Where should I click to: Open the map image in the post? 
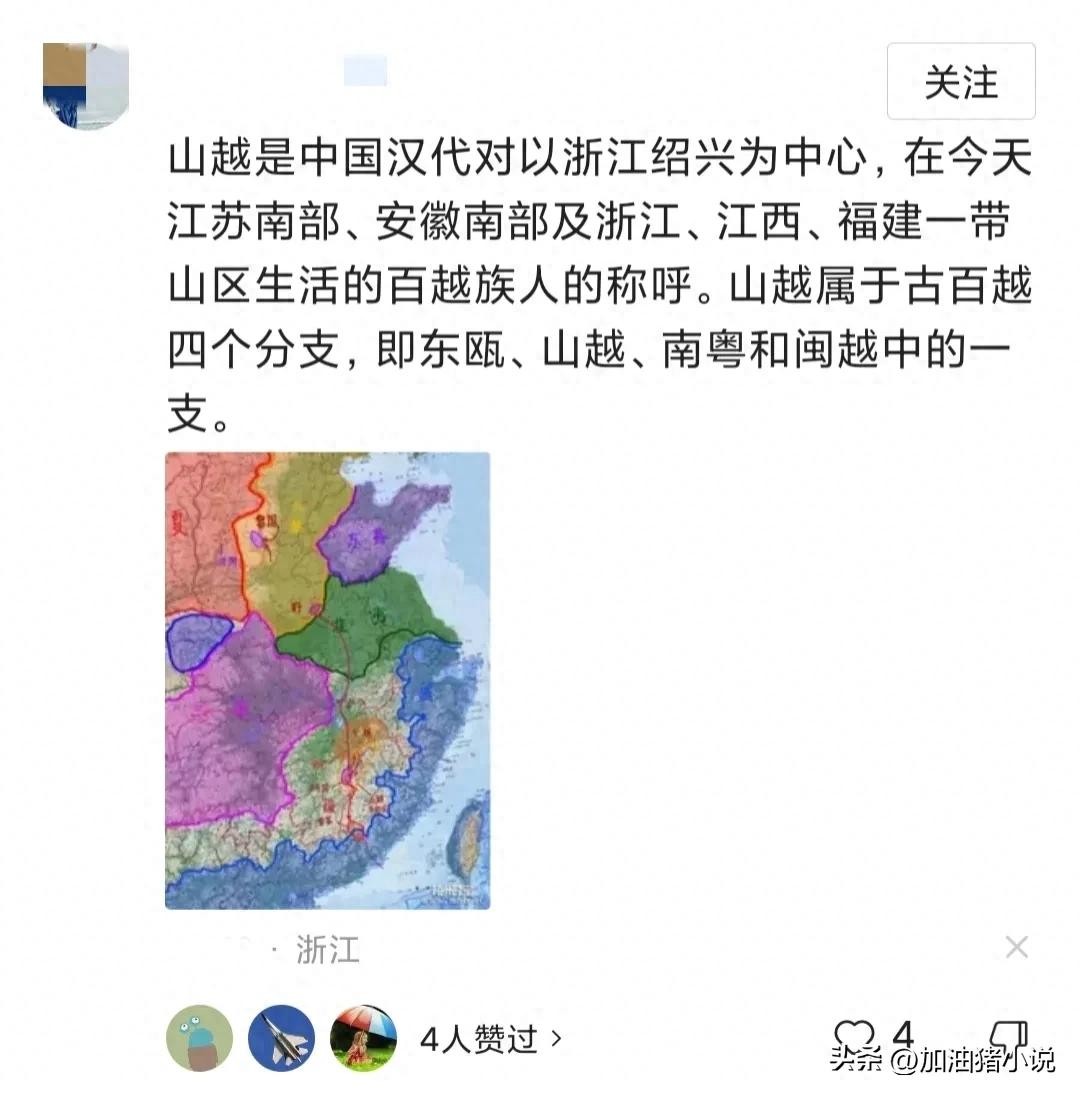click(x=327, y=680)
